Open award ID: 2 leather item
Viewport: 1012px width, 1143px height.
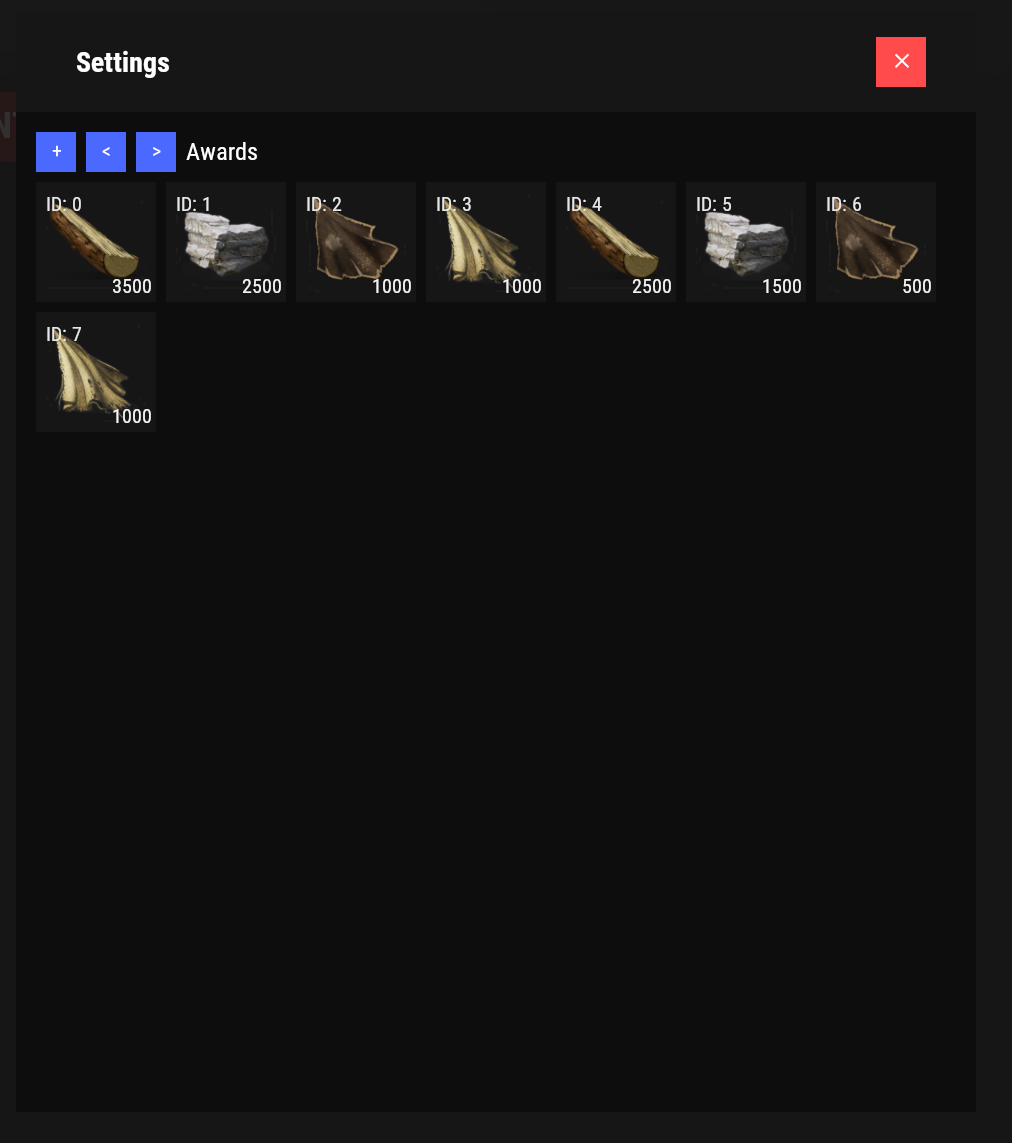(x=356, y=242)
